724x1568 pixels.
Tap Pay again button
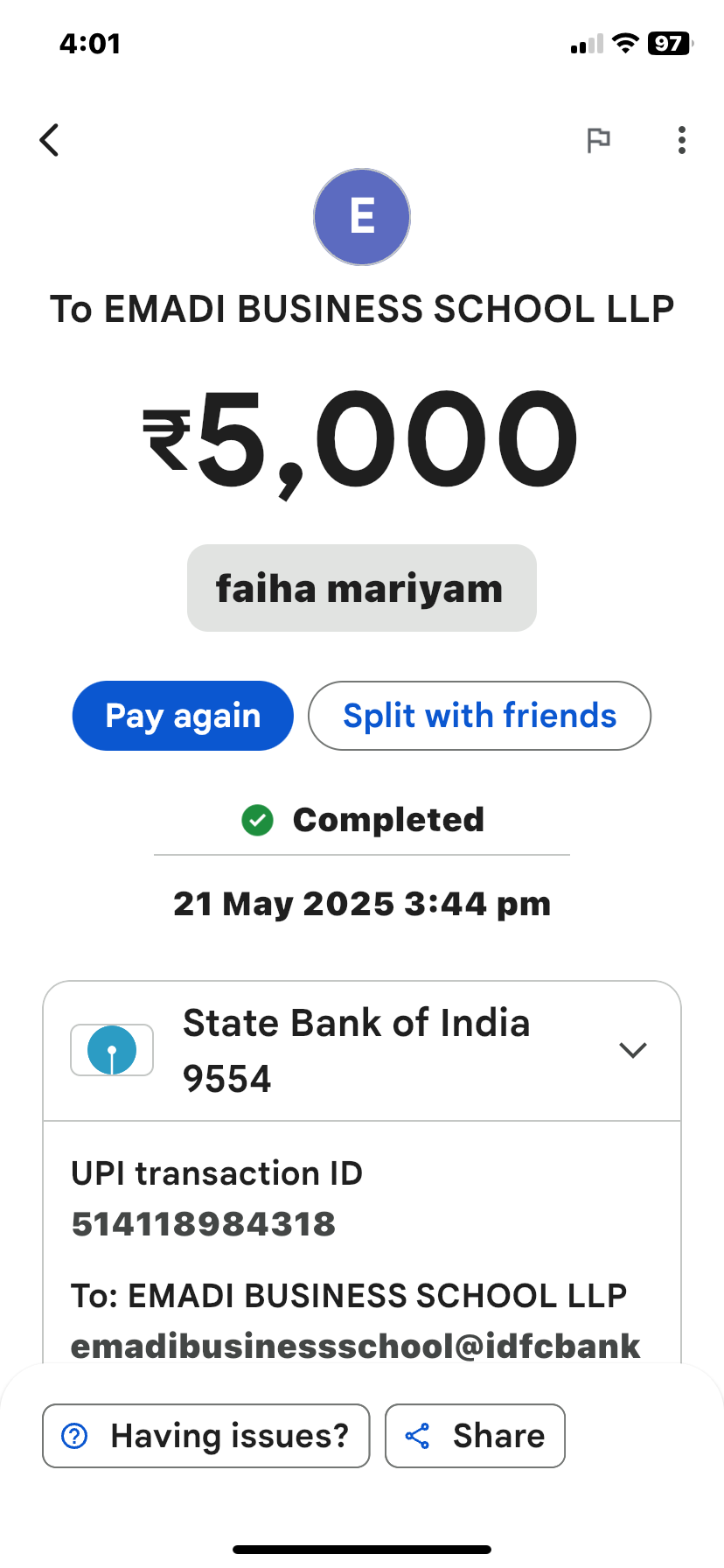pyautogui.click(x=183, y=716)
